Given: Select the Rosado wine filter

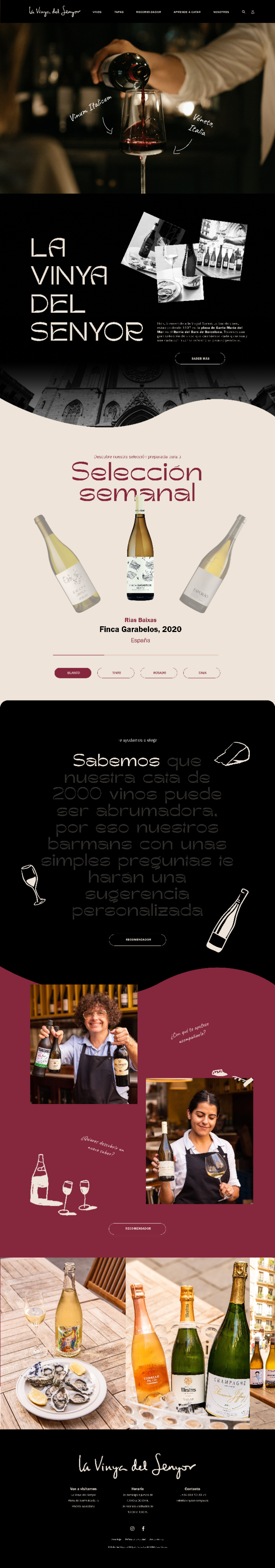Looking at the screenshot, I should click(x=159, y=673).
